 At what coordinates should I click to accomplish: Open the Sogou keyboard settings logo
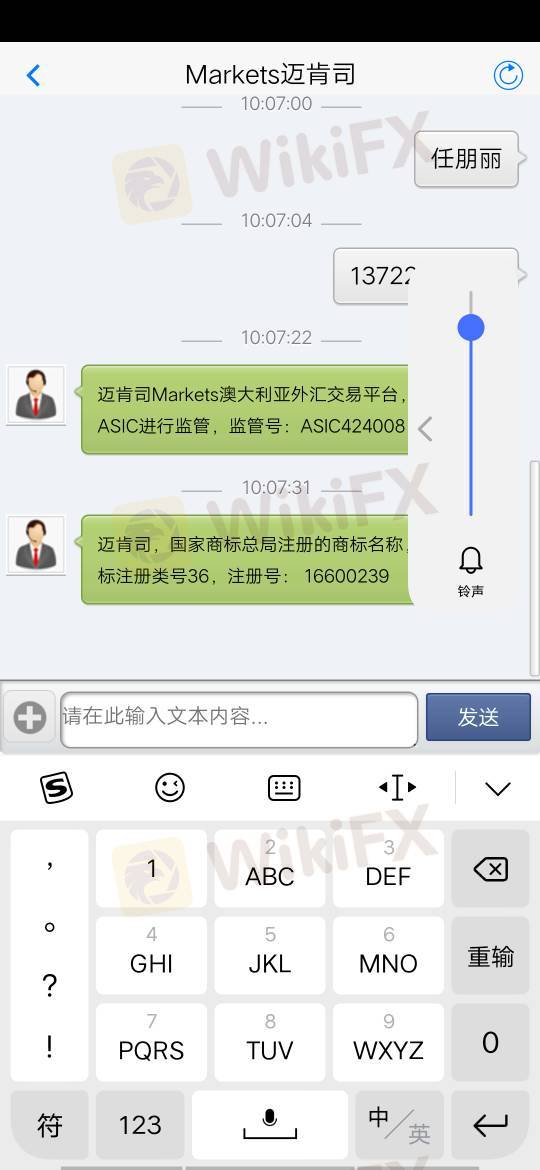click(57, 787)
